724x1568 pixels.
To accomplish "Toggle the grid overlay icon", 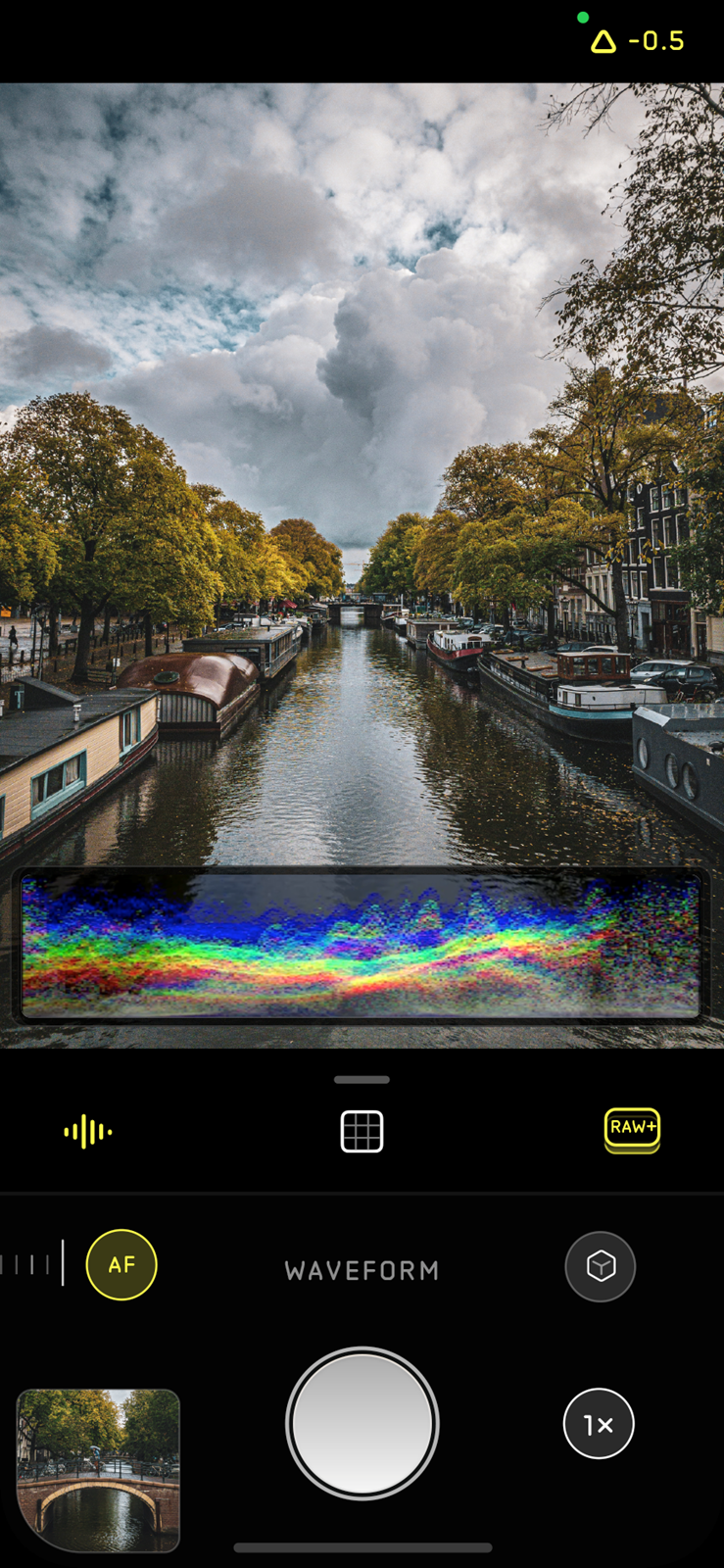I will click(362, 1131).
